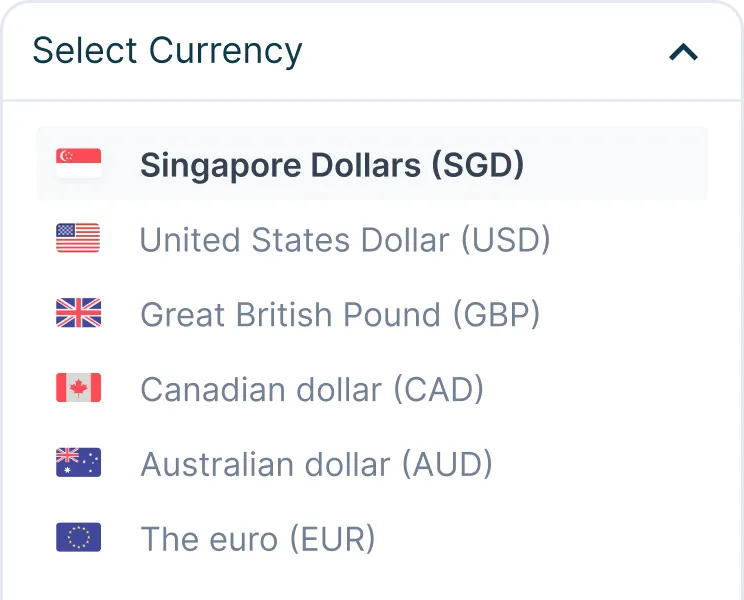
Task: Collapse the Select Currency dropdown
Action: pos(683,52)
